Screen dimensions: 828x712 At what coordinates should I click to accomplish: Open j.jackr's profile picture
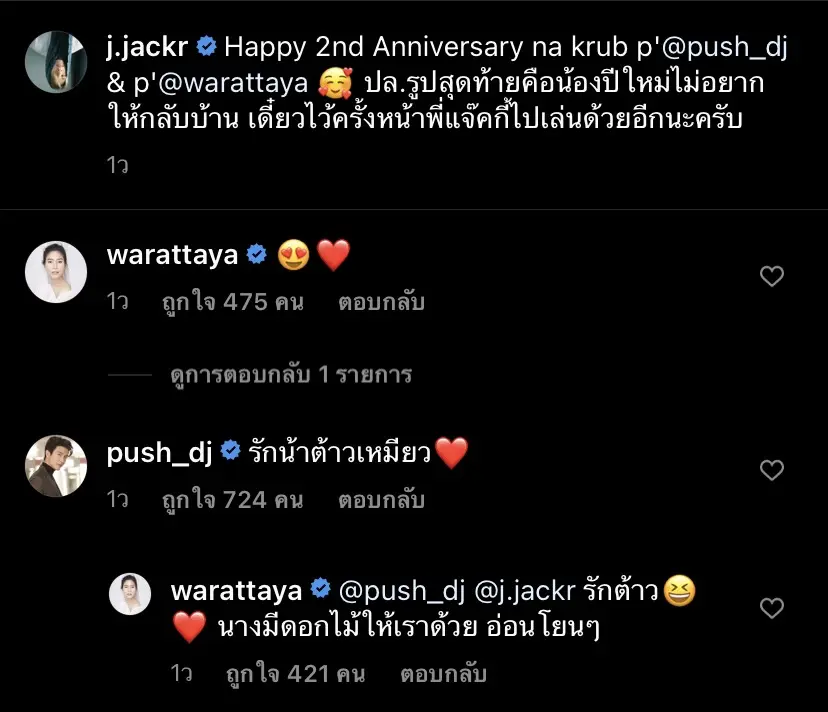(x=52, y=61)
